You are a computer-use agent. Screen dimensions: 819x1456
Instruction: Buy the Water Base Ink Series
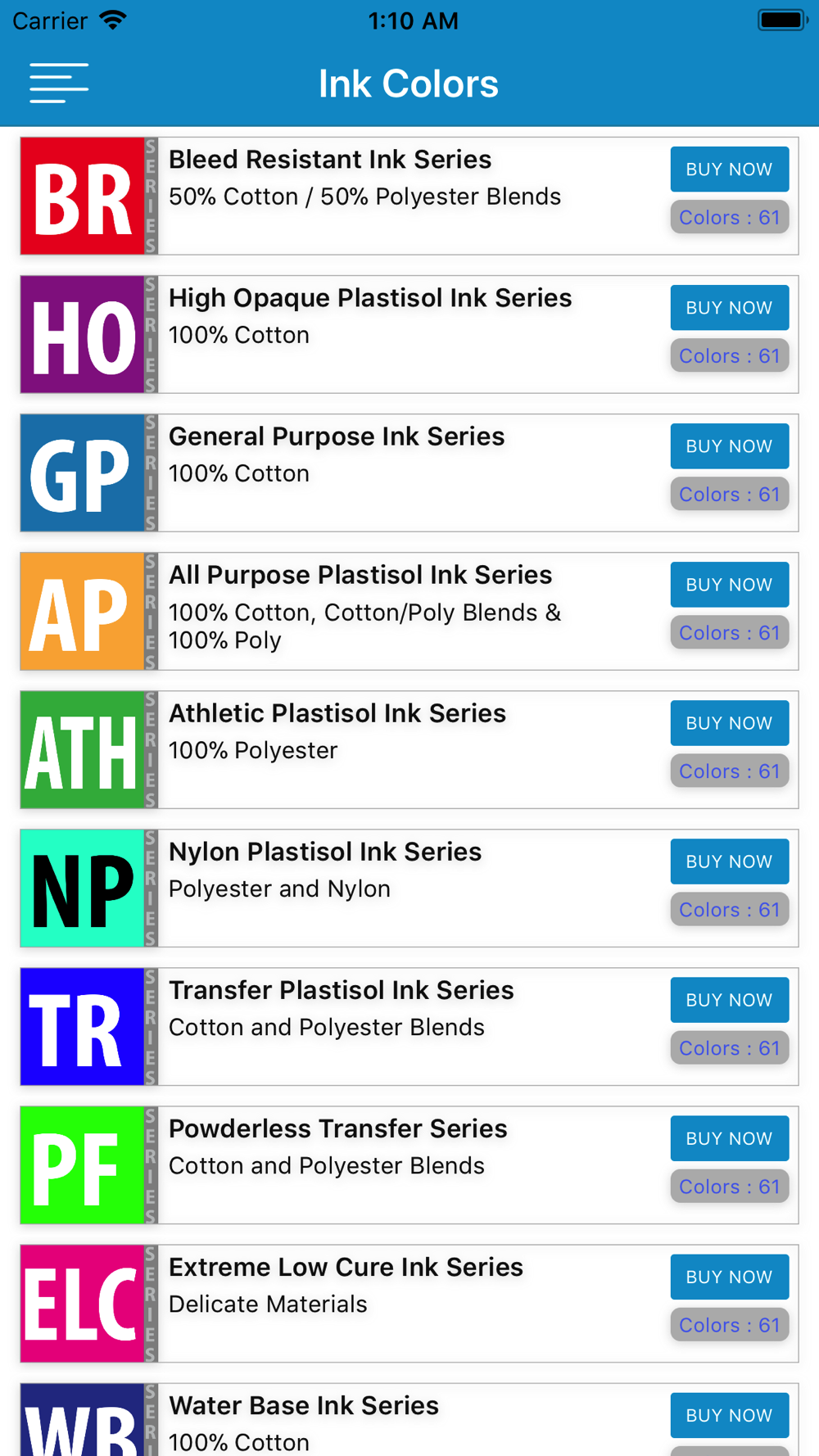[729, 1414]
